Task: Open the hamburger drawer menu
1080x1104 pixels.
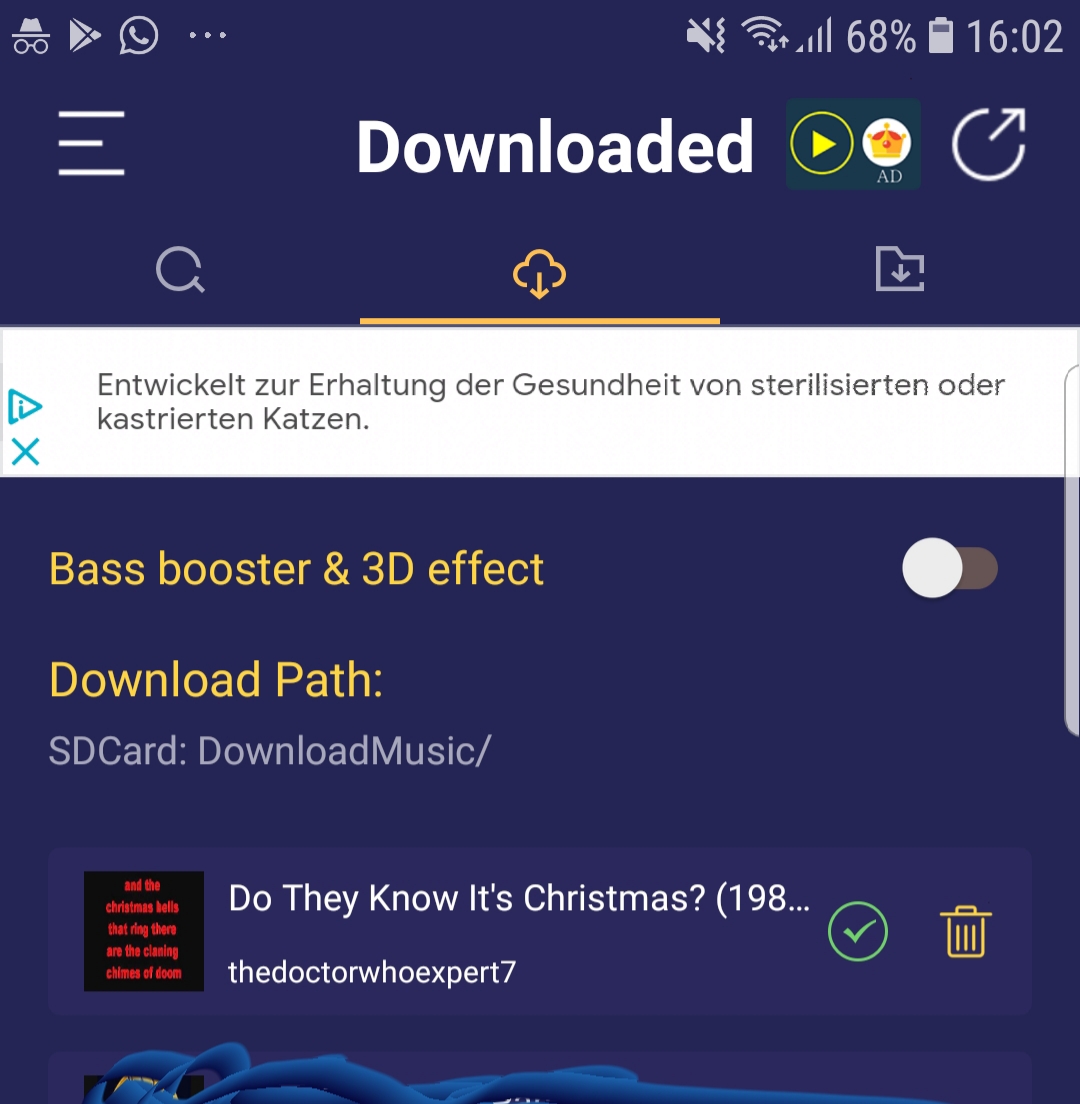Action: point(91,144)
